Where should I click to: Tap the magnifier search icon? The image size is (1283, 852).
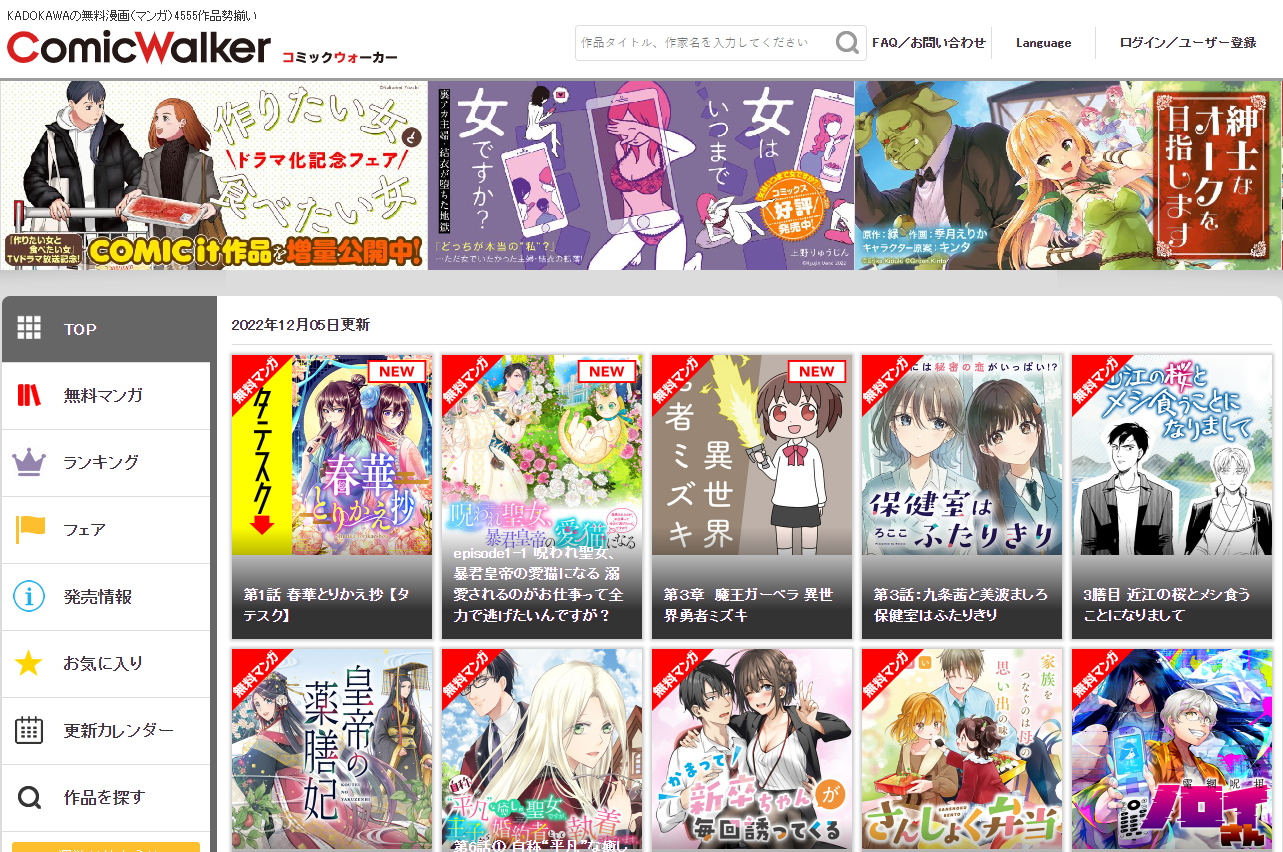pos(847,43)
